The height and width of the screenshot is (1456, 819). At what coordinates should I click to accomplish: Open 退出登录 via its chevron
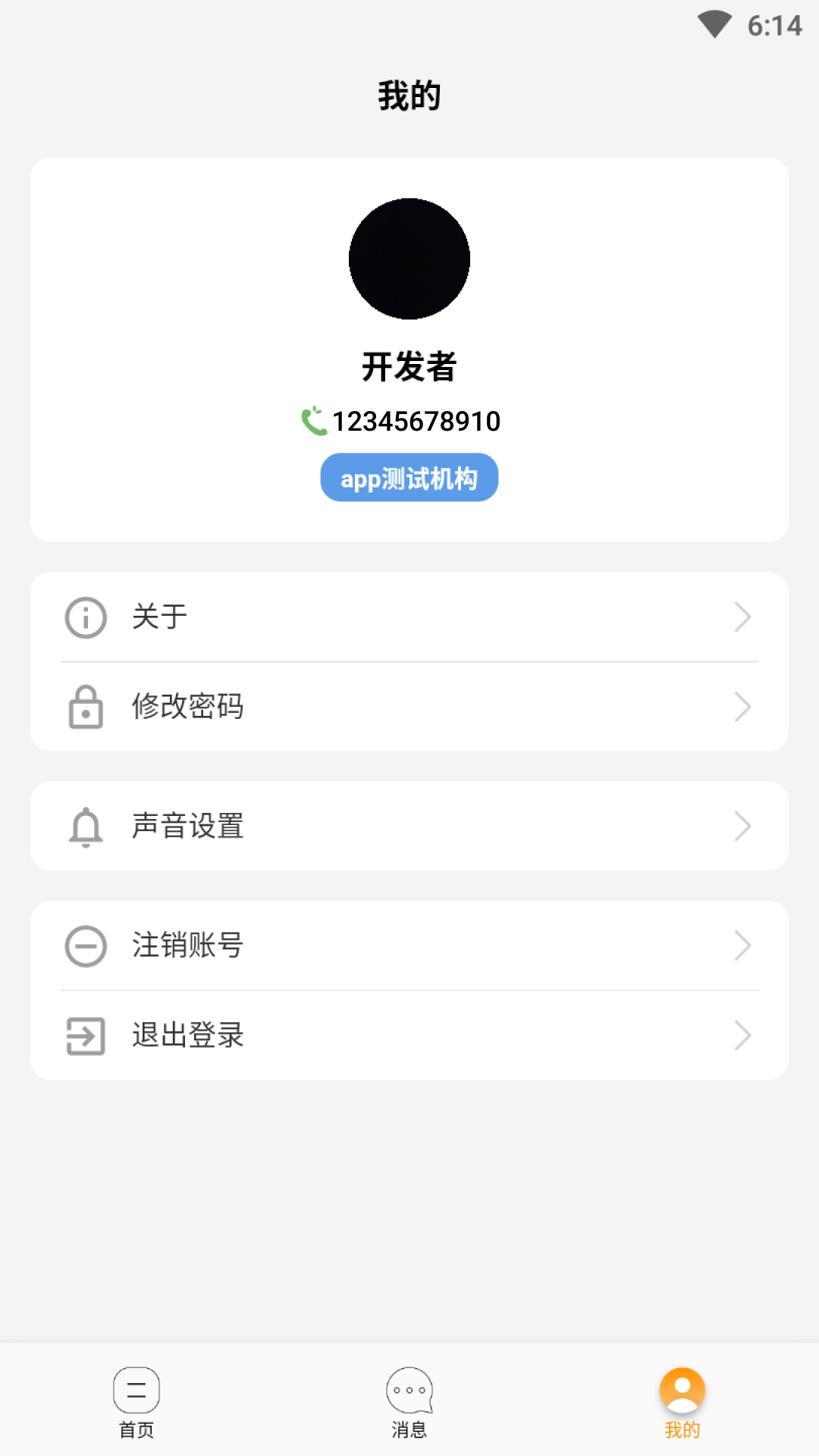click(x=742, y=1035)
